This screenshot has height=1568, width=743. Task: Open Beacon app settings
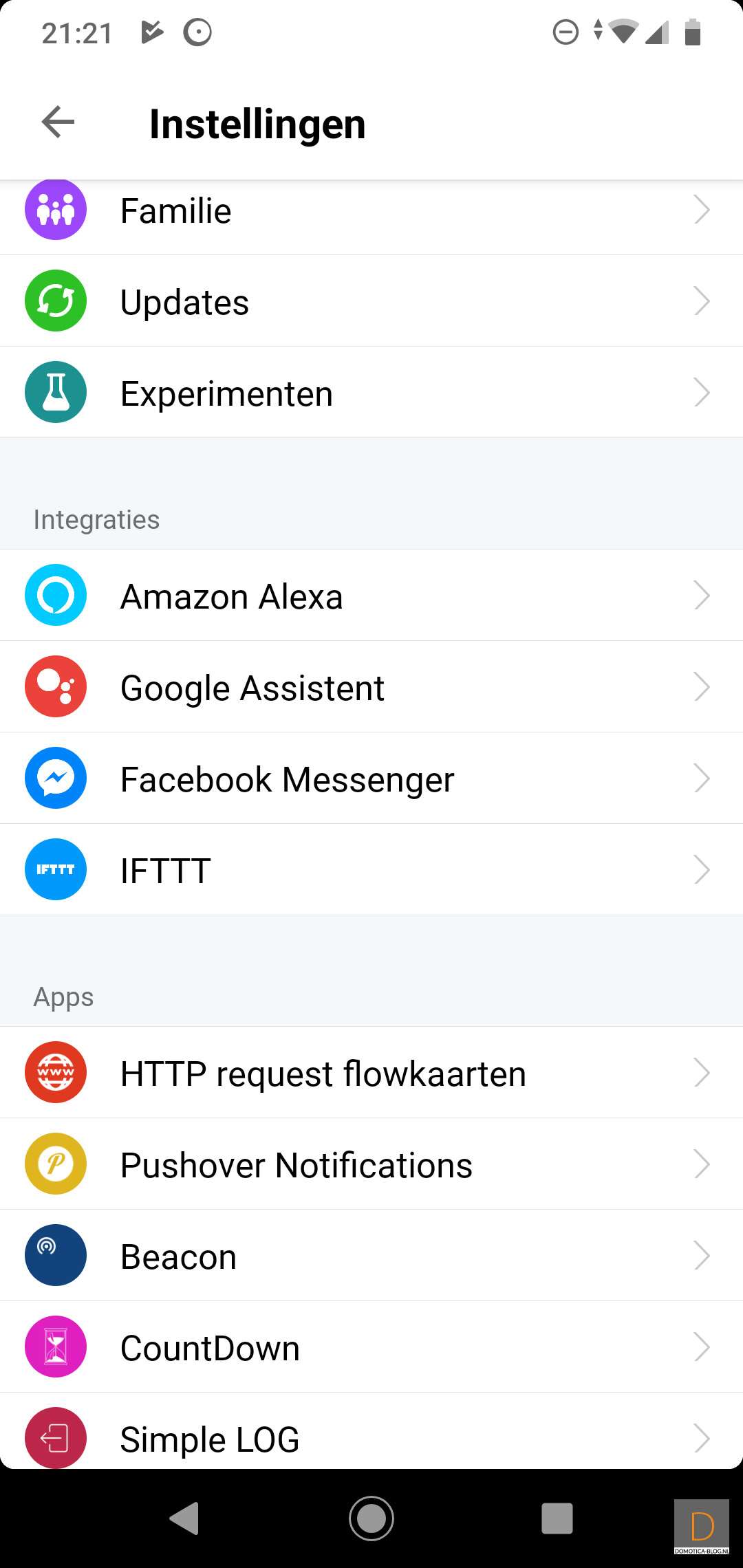tap(371, 1256)
